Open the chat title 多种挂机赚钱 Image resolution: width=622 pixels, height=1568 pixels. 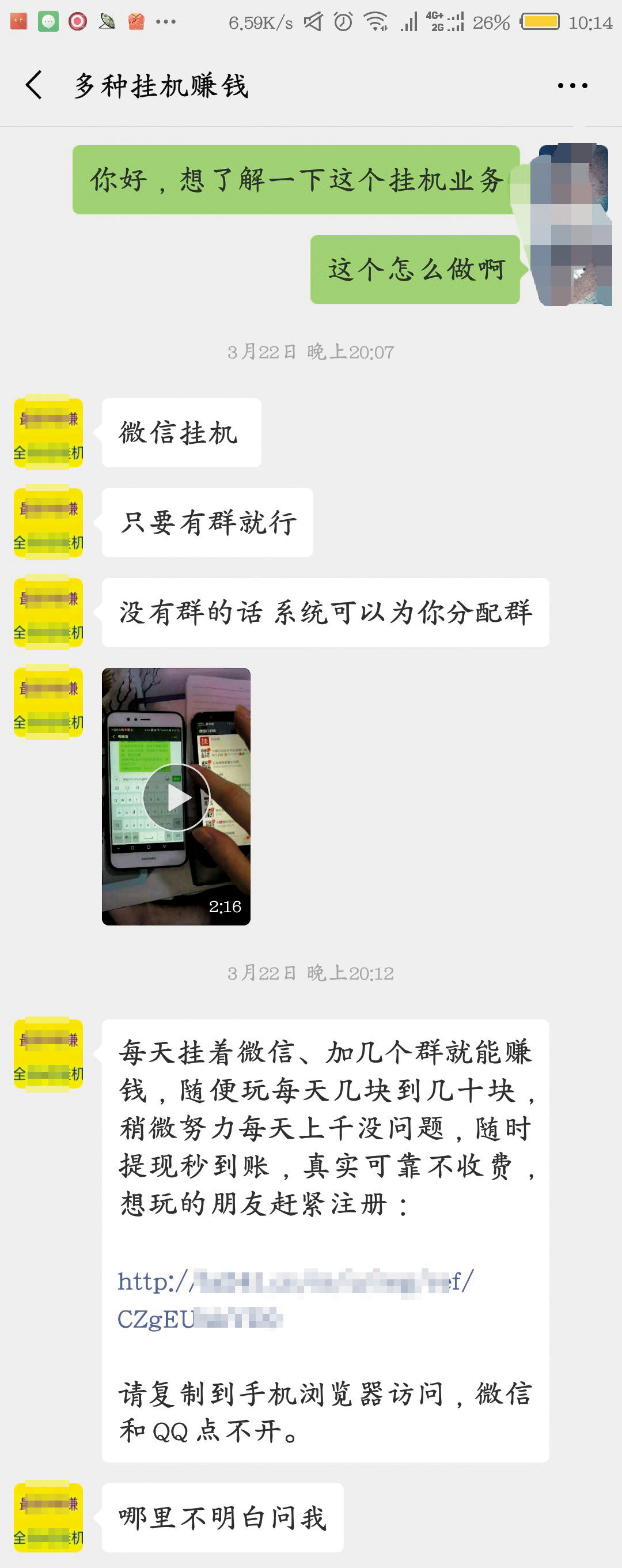(160, 86)
